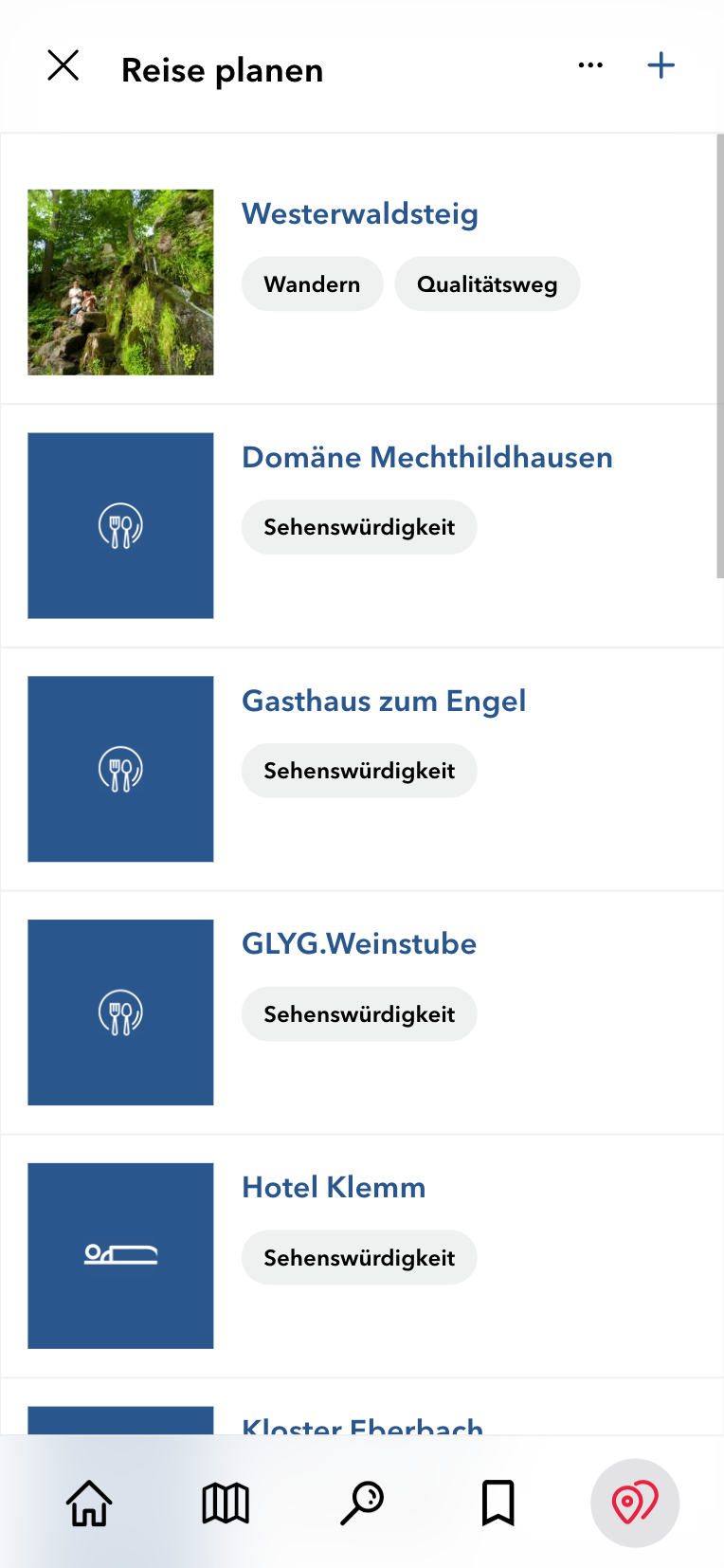Tap the Westerwaldsteig photo thumbnail

(x=120, y=283)
